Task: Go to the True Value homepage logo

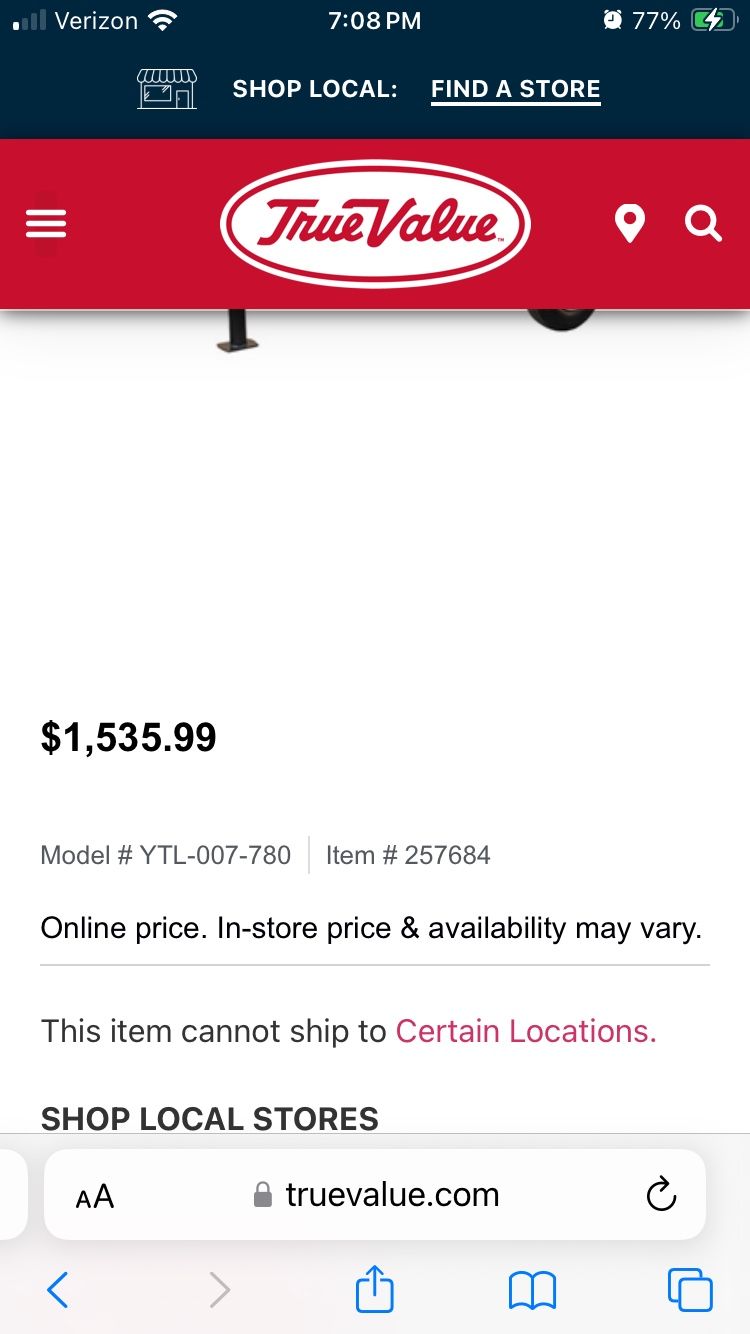Action: [375, 224]
